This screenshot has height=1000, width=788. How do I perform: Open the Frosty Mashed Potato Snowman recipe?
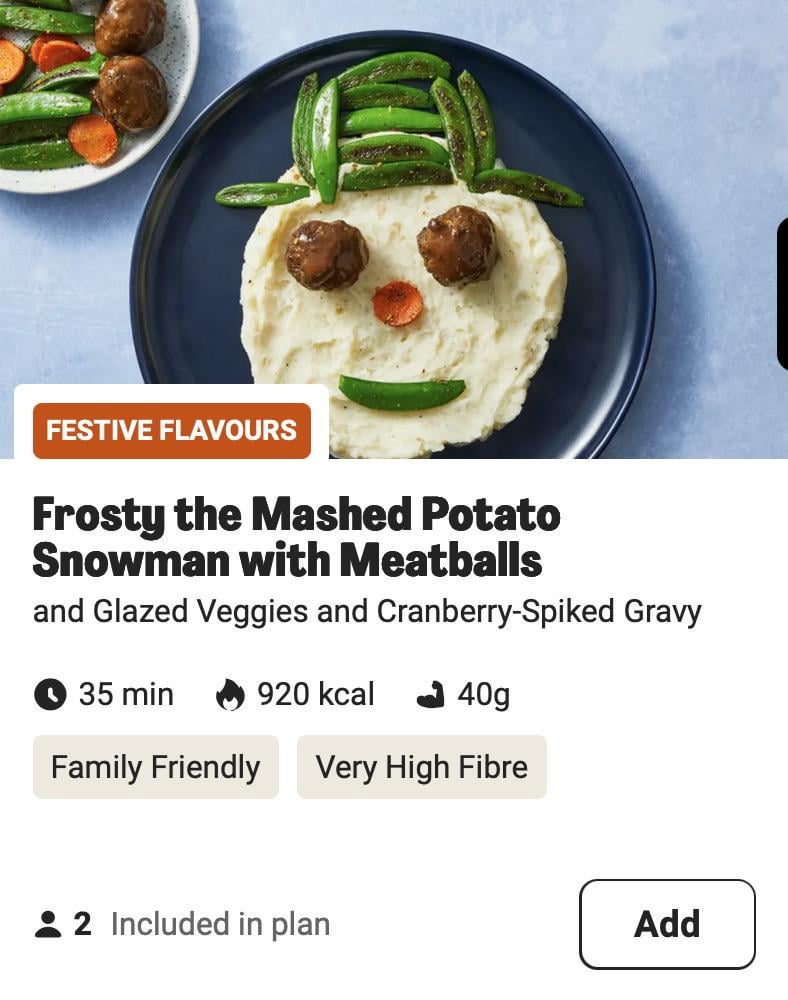click(x=296, y=538)
